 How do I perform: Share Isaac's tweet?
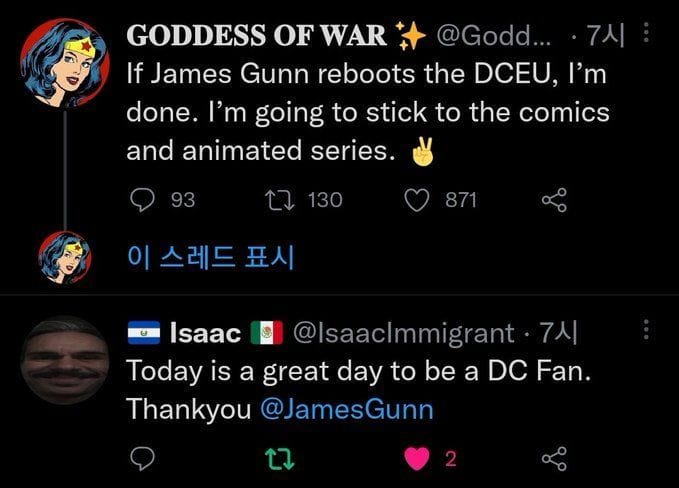pyautogui.click(x=553, y=459)
